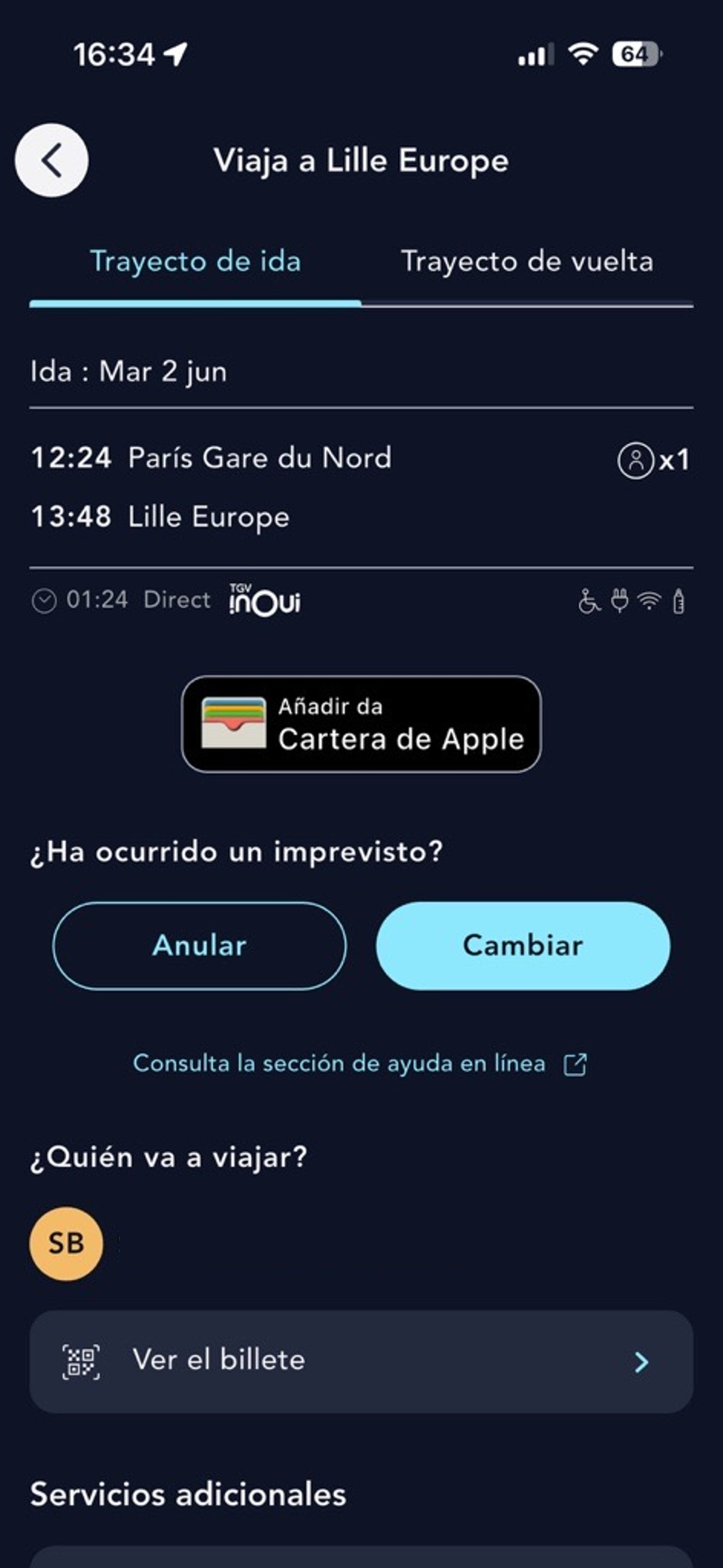Open the online help section link
The width and height of the screenshot is (723, 1568).
[359, 1064]
